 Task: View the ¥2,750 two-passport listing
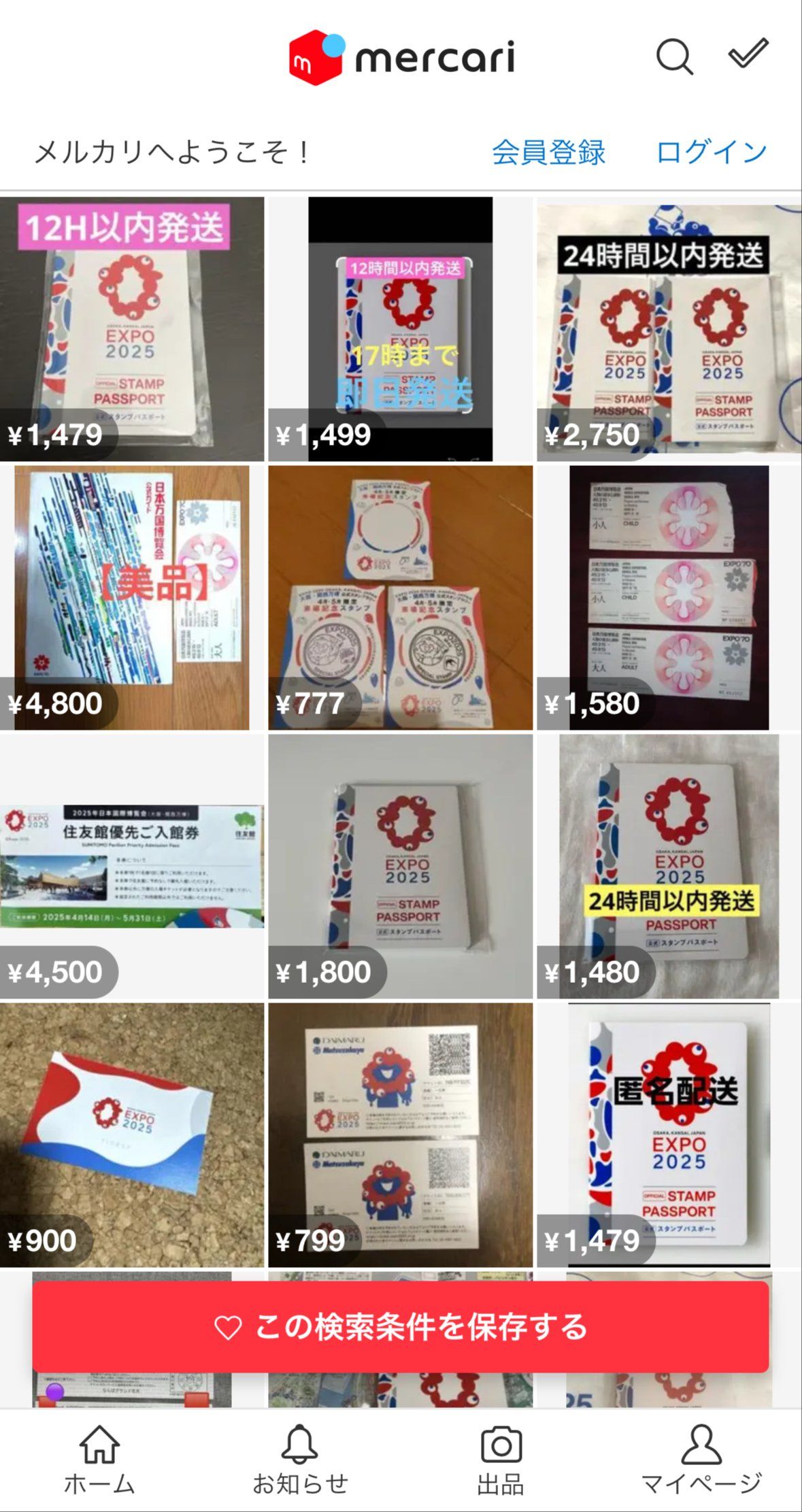669,329
